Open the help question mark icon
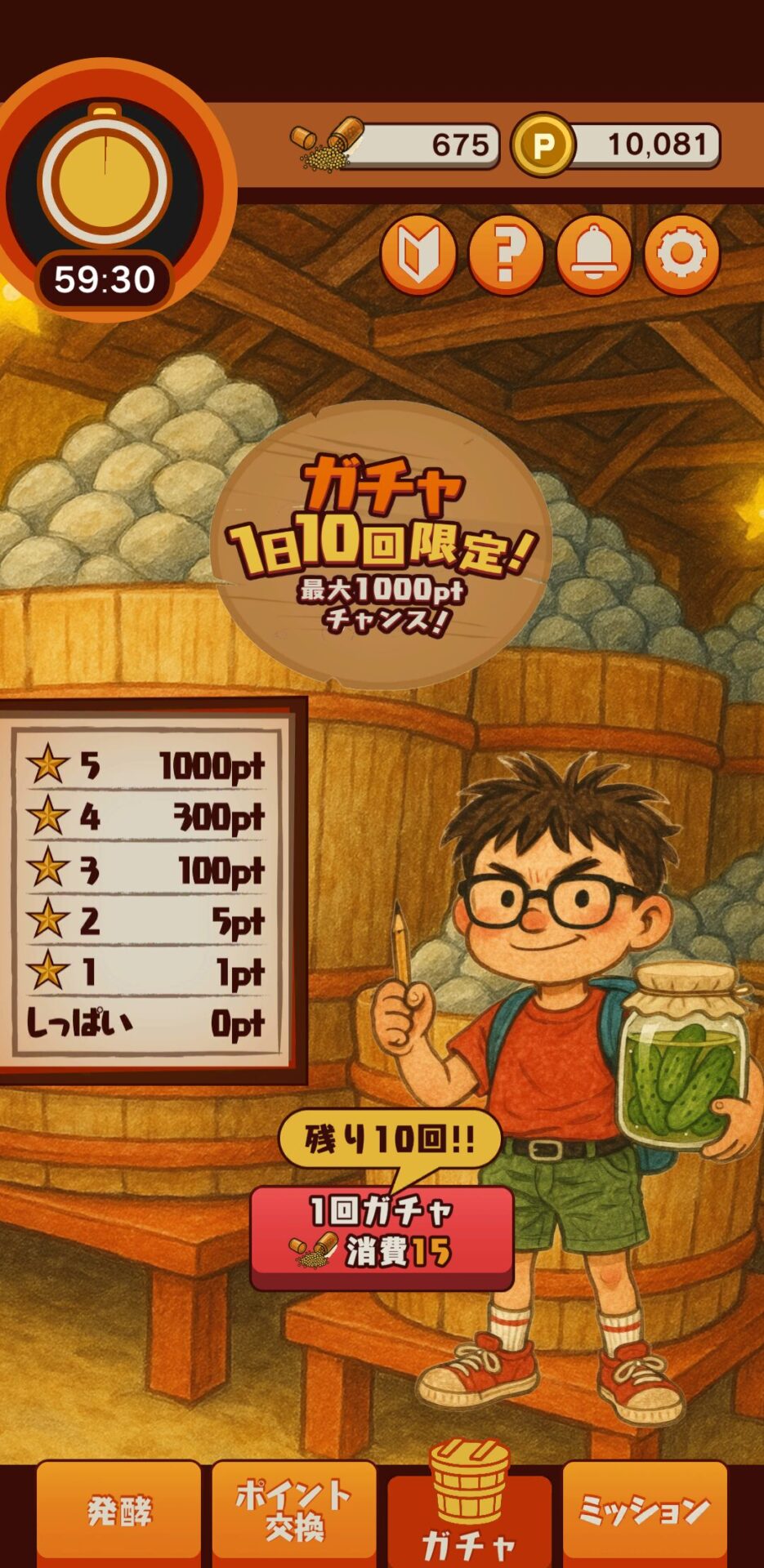This screenshot has width=764, height=1568. (506, 255)
